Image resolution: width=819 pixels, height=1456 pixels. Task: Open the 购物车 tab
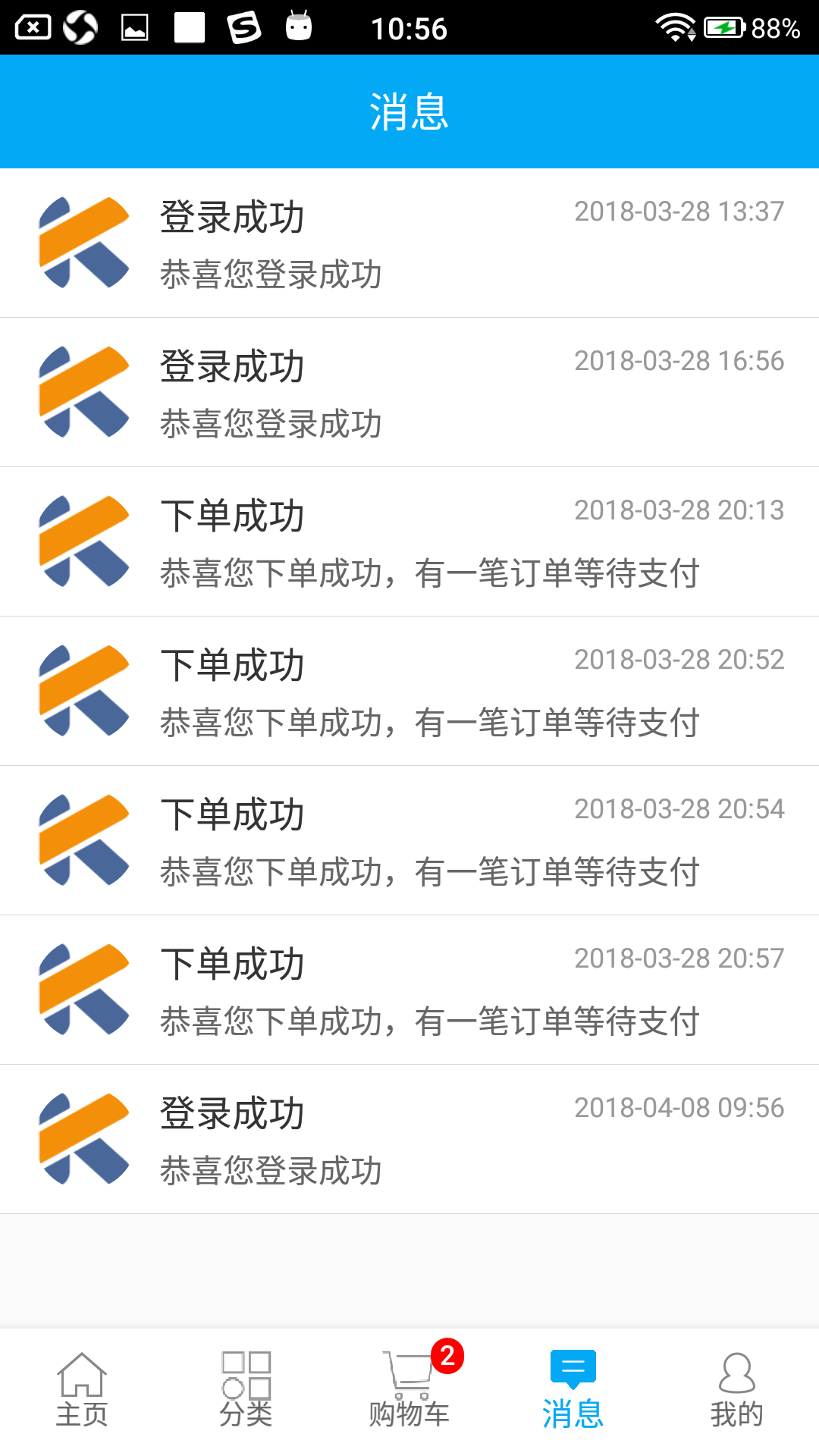(x=409, y=1391)
